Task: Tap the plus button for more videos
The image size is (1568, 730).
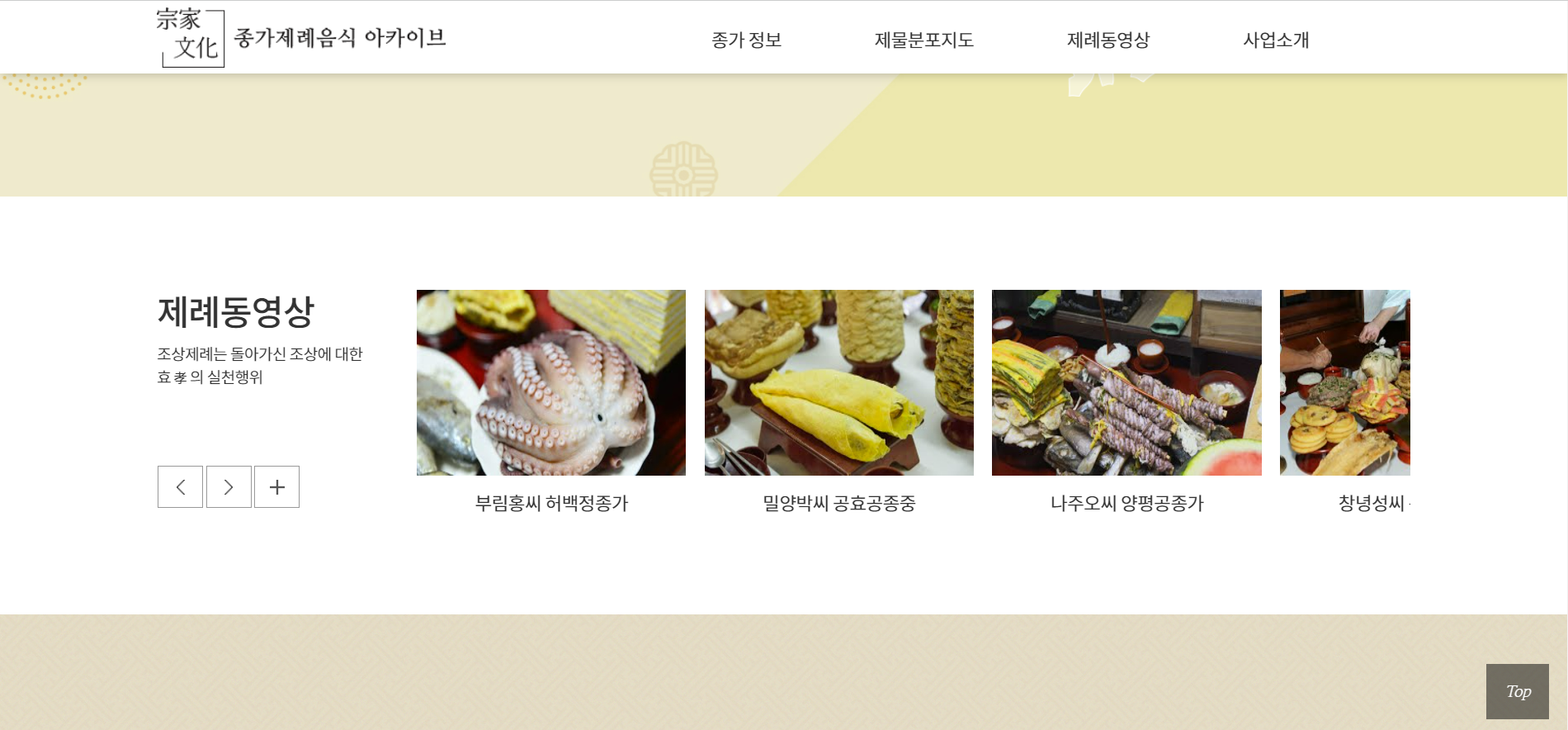Action: pos(276,487)
